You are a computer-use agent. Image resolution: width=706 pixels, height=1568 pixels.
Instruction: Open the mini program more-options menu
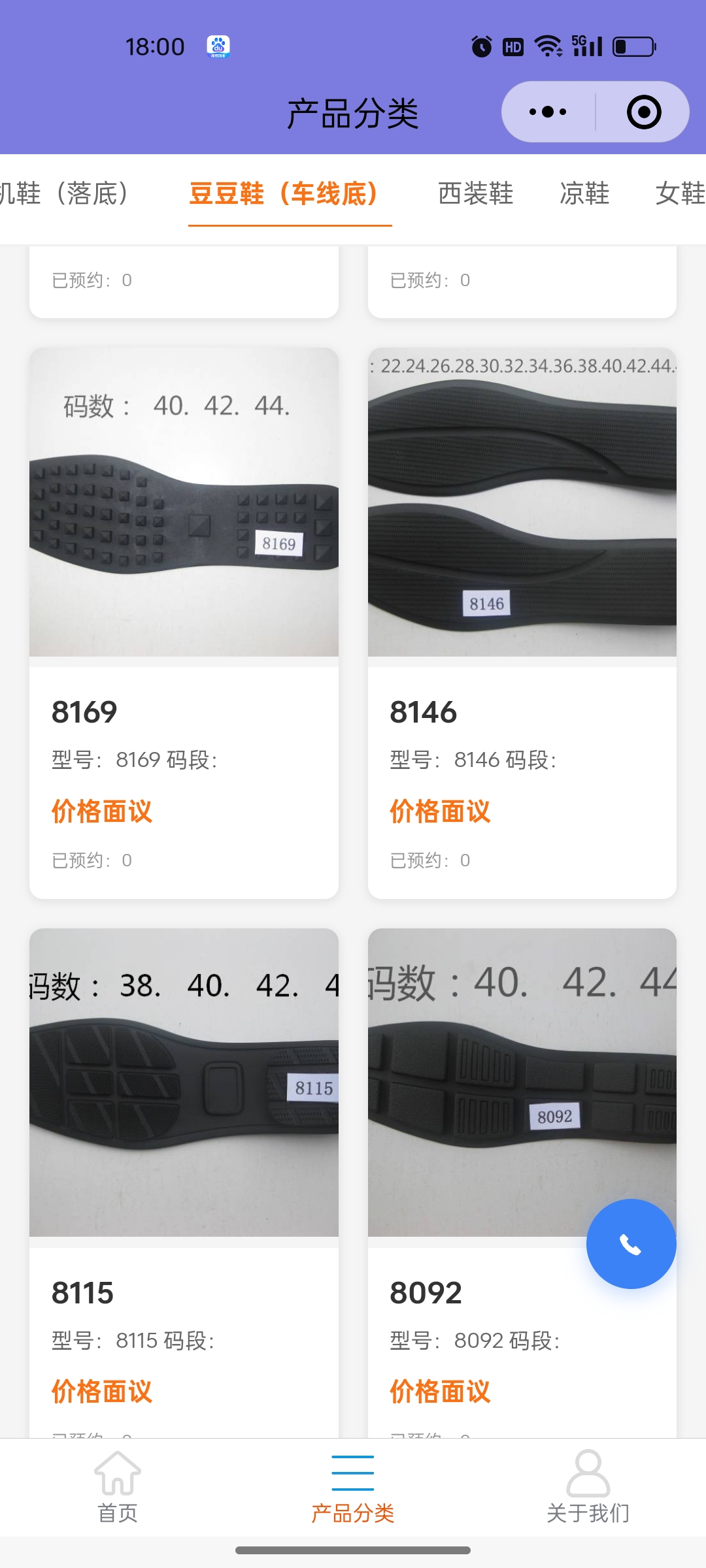click(x=548, y=112)
